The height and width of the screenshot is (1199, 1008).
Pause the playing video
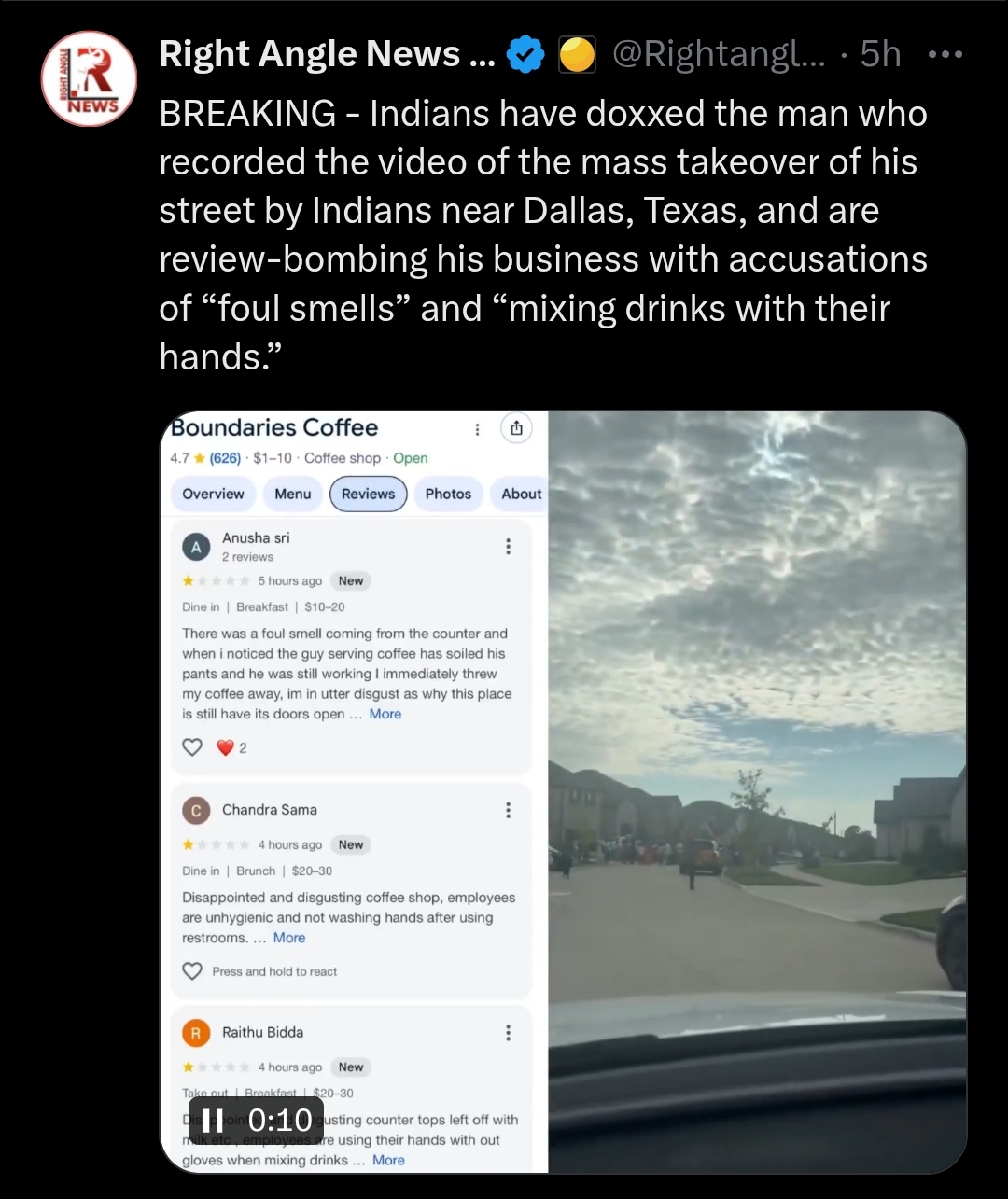213,1120
